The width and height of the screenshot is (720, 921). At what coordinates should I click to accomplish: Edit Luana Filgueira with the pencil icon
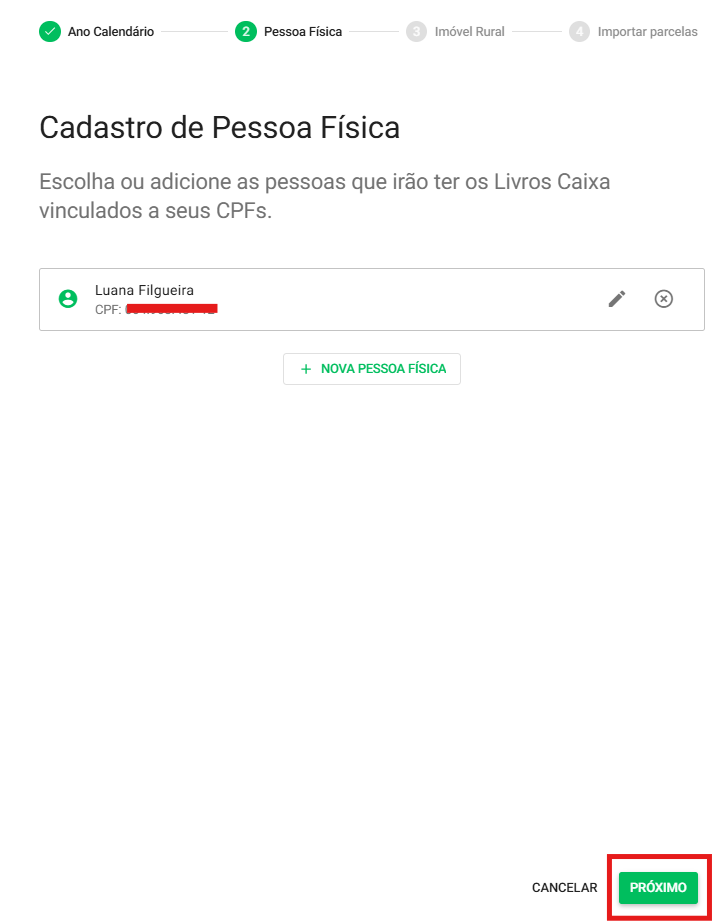coord(617,299)
